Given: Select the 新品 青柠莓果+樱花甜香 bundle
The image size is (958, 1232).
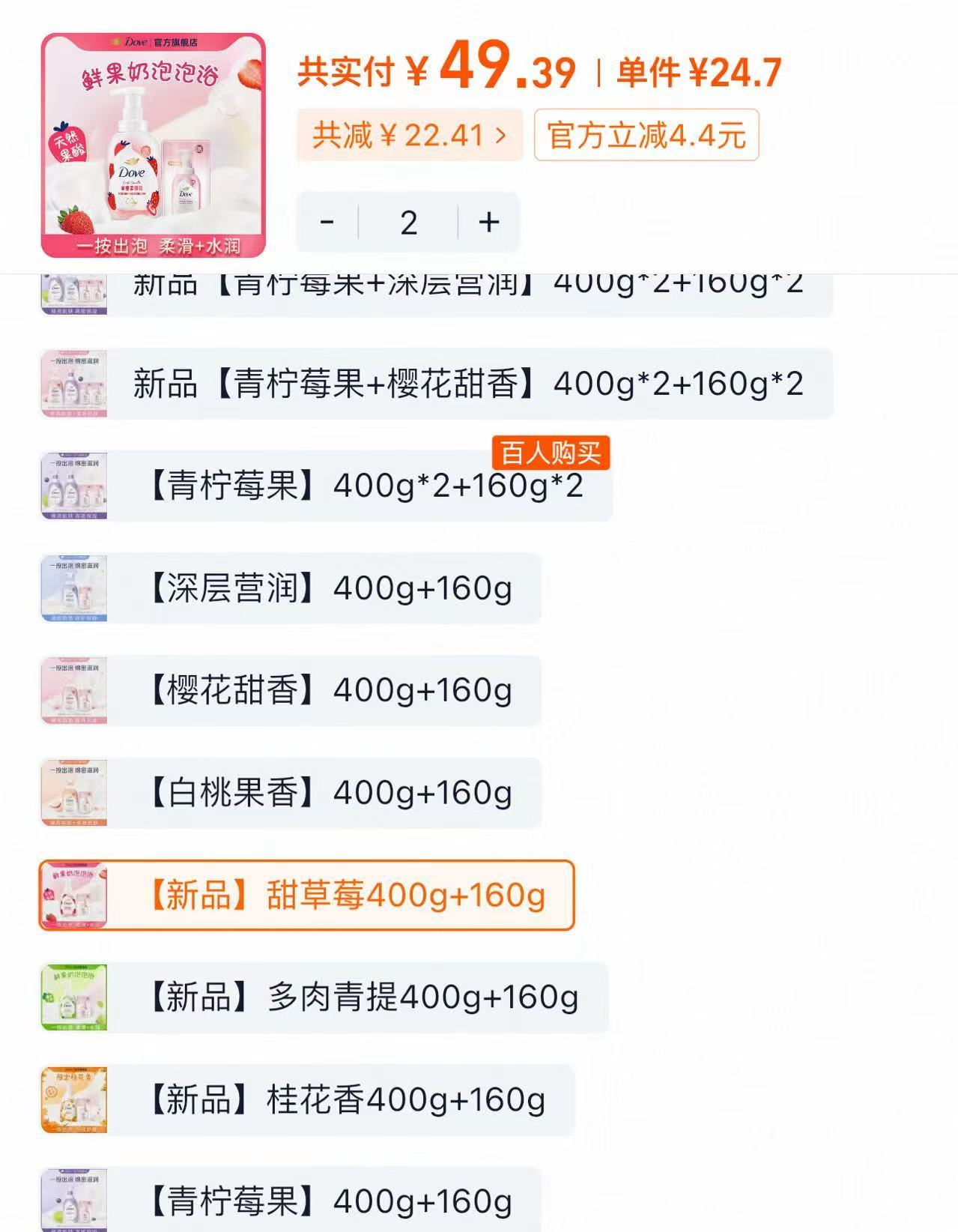Looking at the screenshot, I should 464,384.
